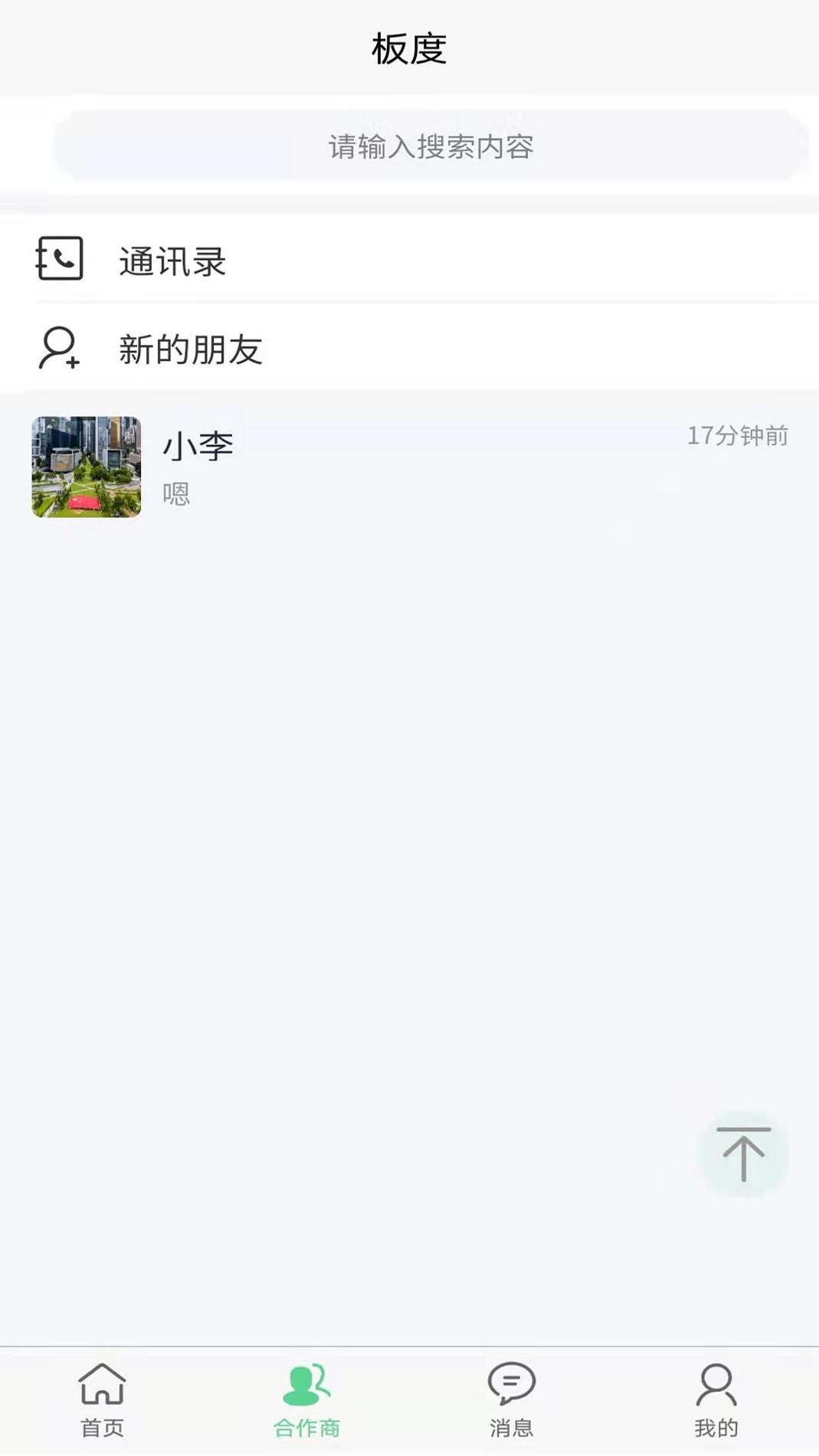Select the 通讯录 phone book icon
Viewport: 819px width, 1456px height.
coord(61,260)
